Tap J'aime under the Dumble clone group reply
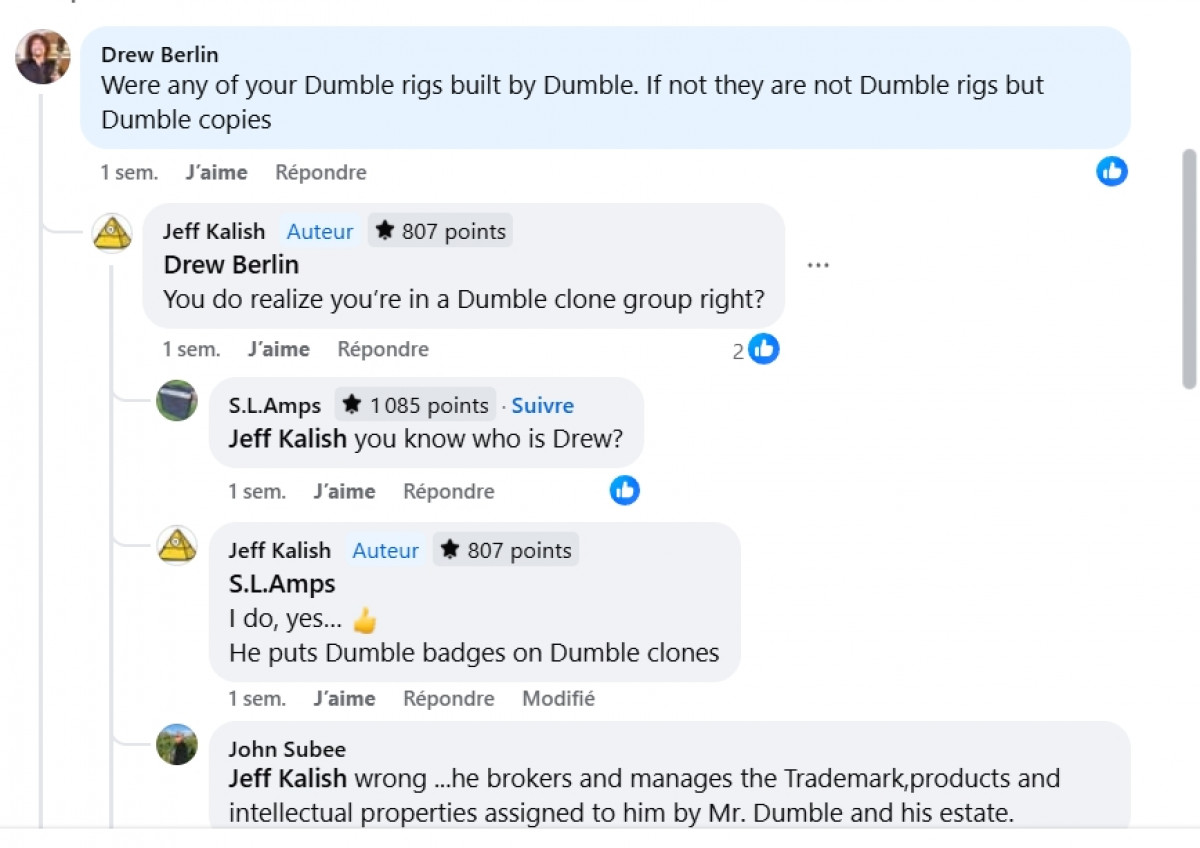This screenshot has height=848, width=1200. point(278,349)
